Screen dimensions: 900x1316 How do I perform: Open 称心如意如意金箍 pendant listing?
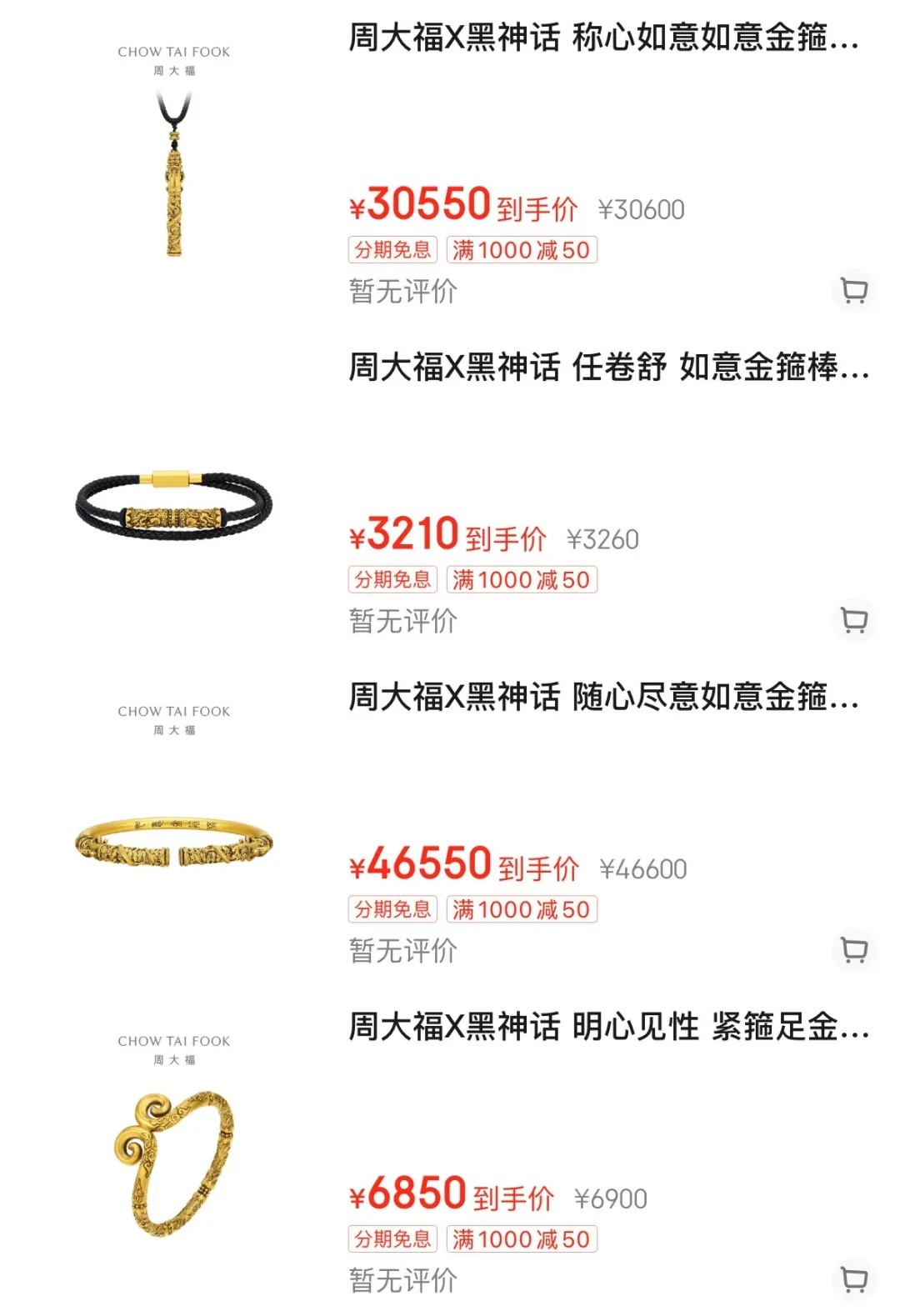click(603, 38)
